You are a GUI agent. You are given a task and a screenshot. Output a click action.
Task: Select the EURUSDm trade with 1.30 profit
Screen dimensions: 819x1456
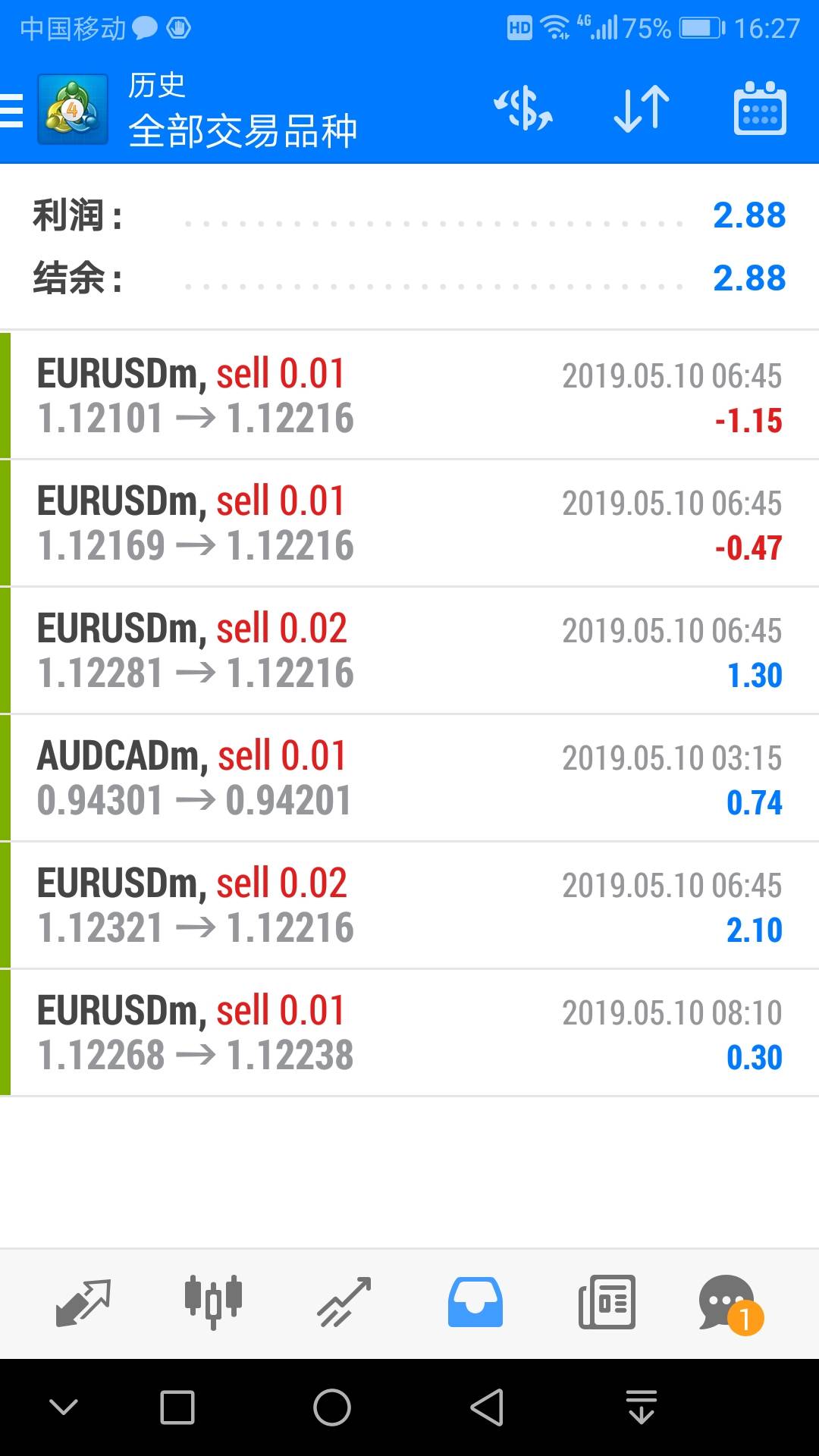point(409,651)
